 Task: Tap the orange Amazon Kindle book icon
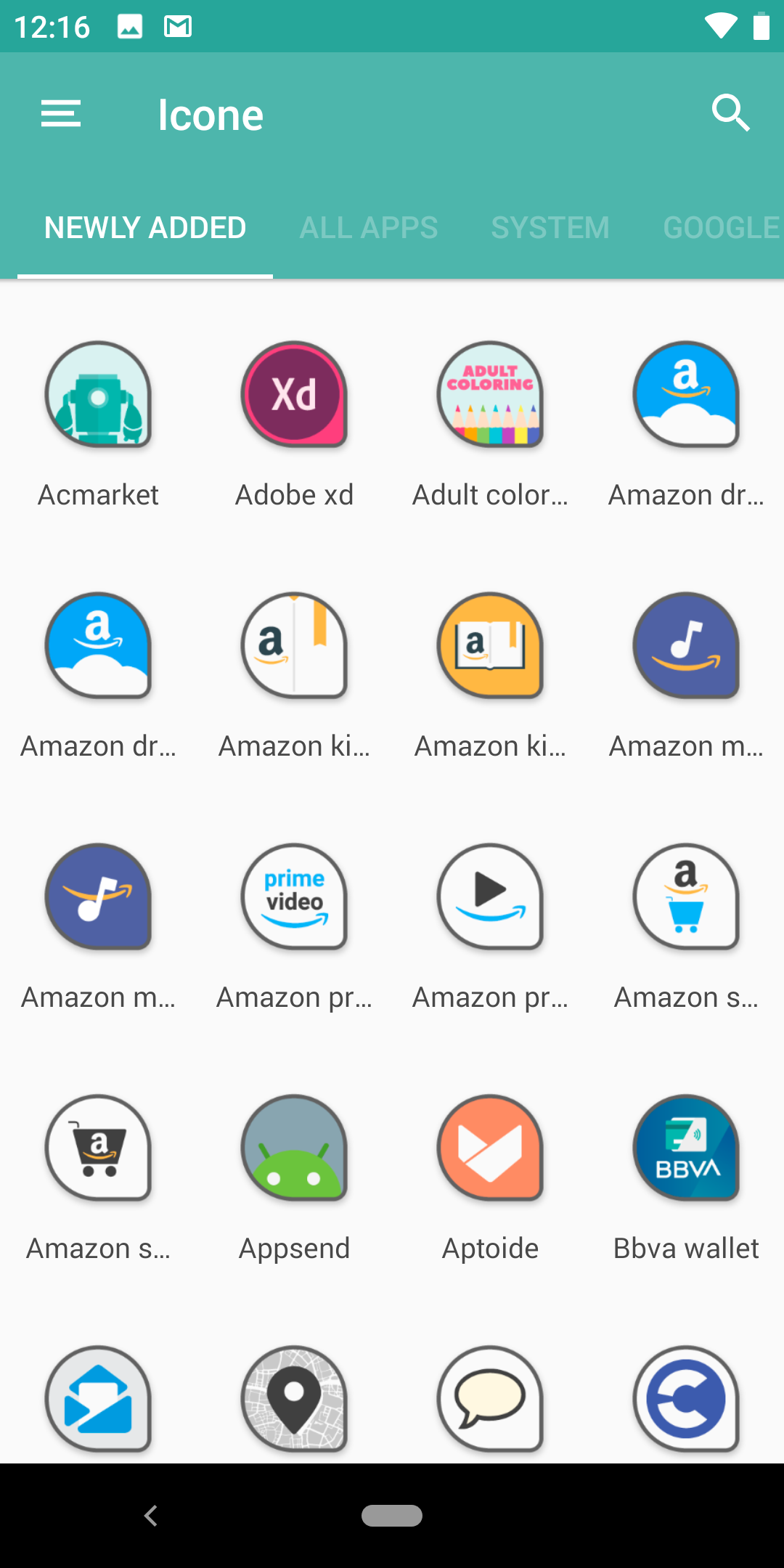coord(490,645)
